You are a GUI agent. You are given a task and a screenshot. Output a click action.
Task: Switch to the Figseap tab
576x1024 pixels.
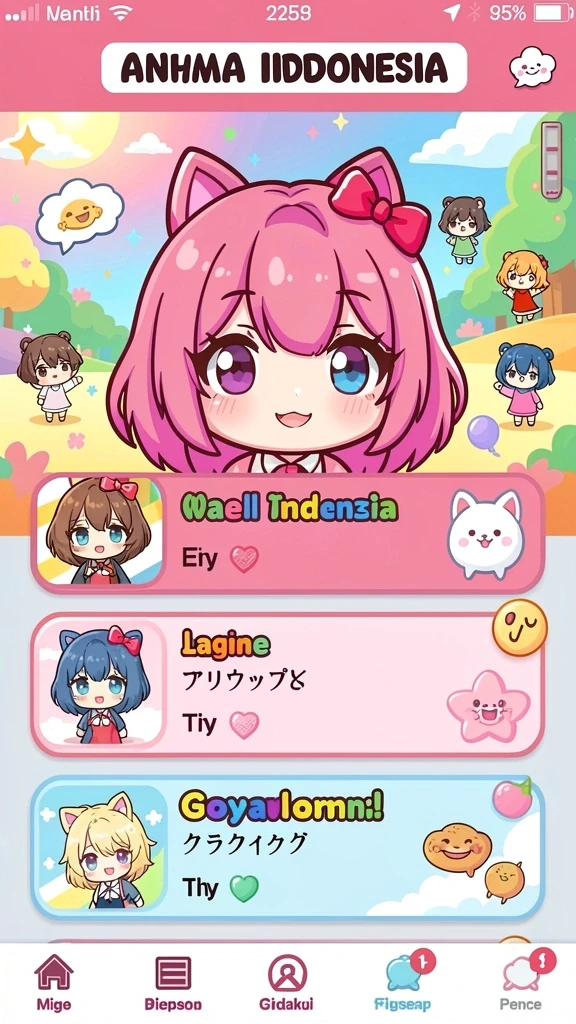[x=404, y=983]
